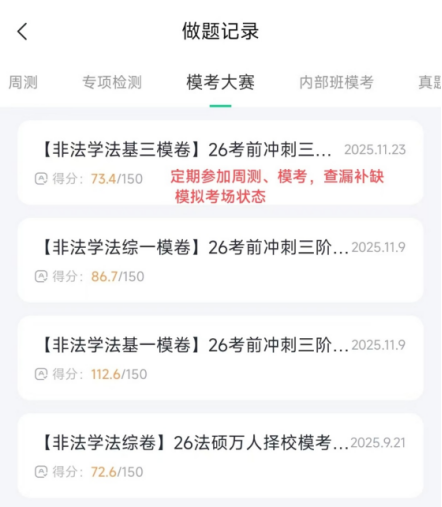Go back from 做题记录 page
Image resolution: width=442 pixels, height=507 pixels.
coord(22,32)
